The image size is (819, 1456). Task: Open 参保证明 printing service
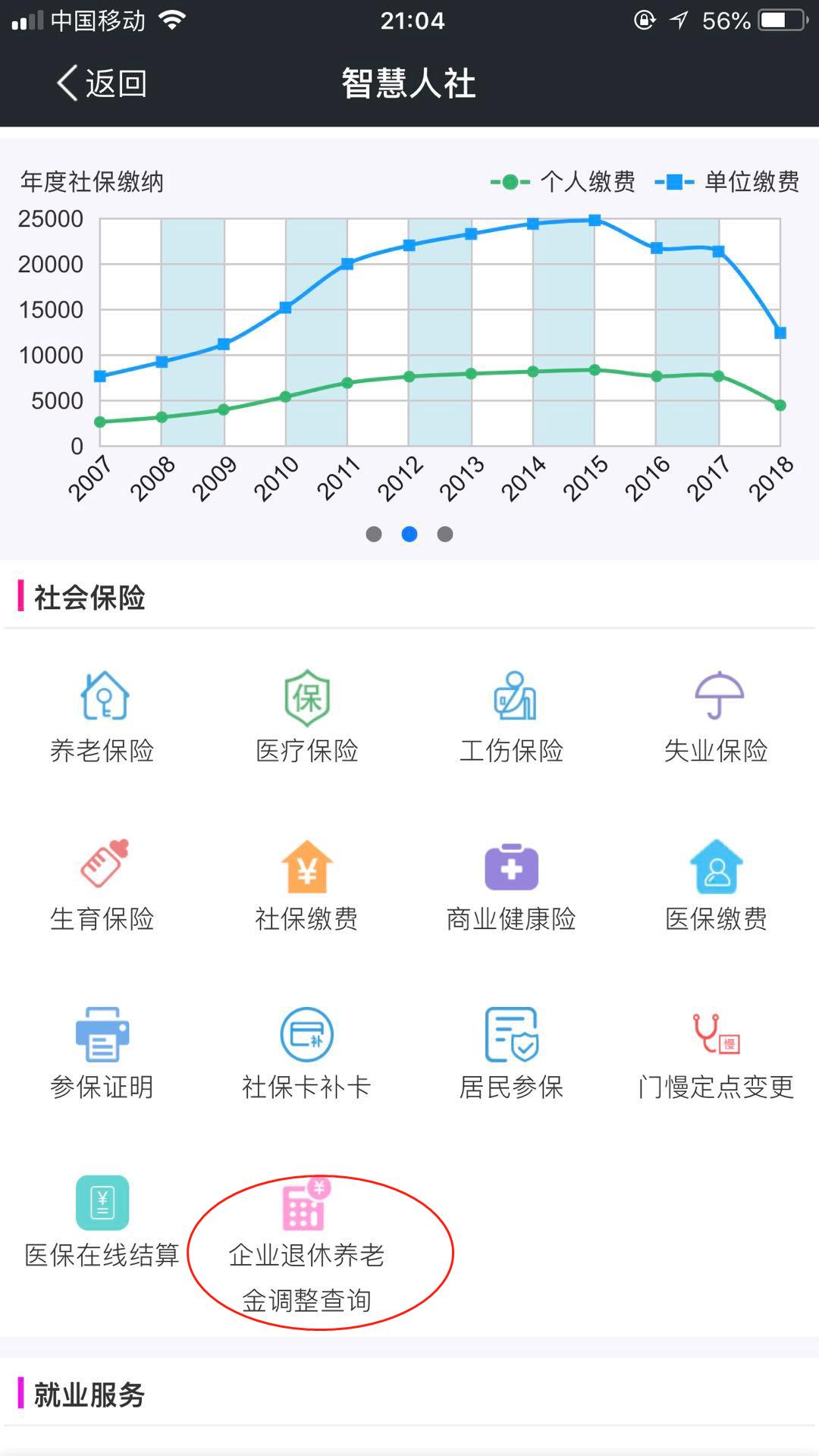pos(102,1053)
